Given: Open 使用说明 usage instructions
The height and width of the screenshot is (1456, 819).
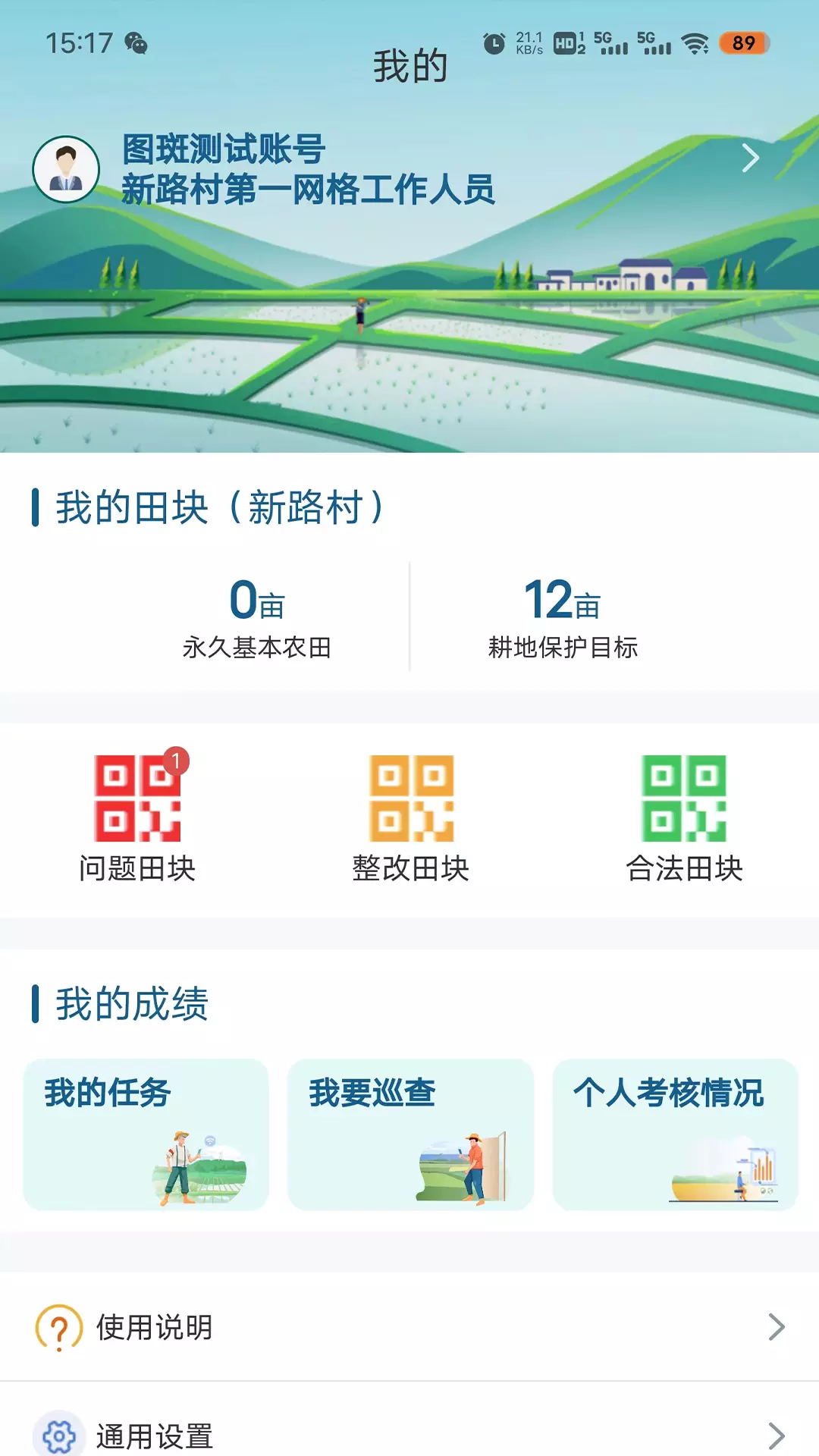Looking at the screenshot, I should [x=409, y=1327].
